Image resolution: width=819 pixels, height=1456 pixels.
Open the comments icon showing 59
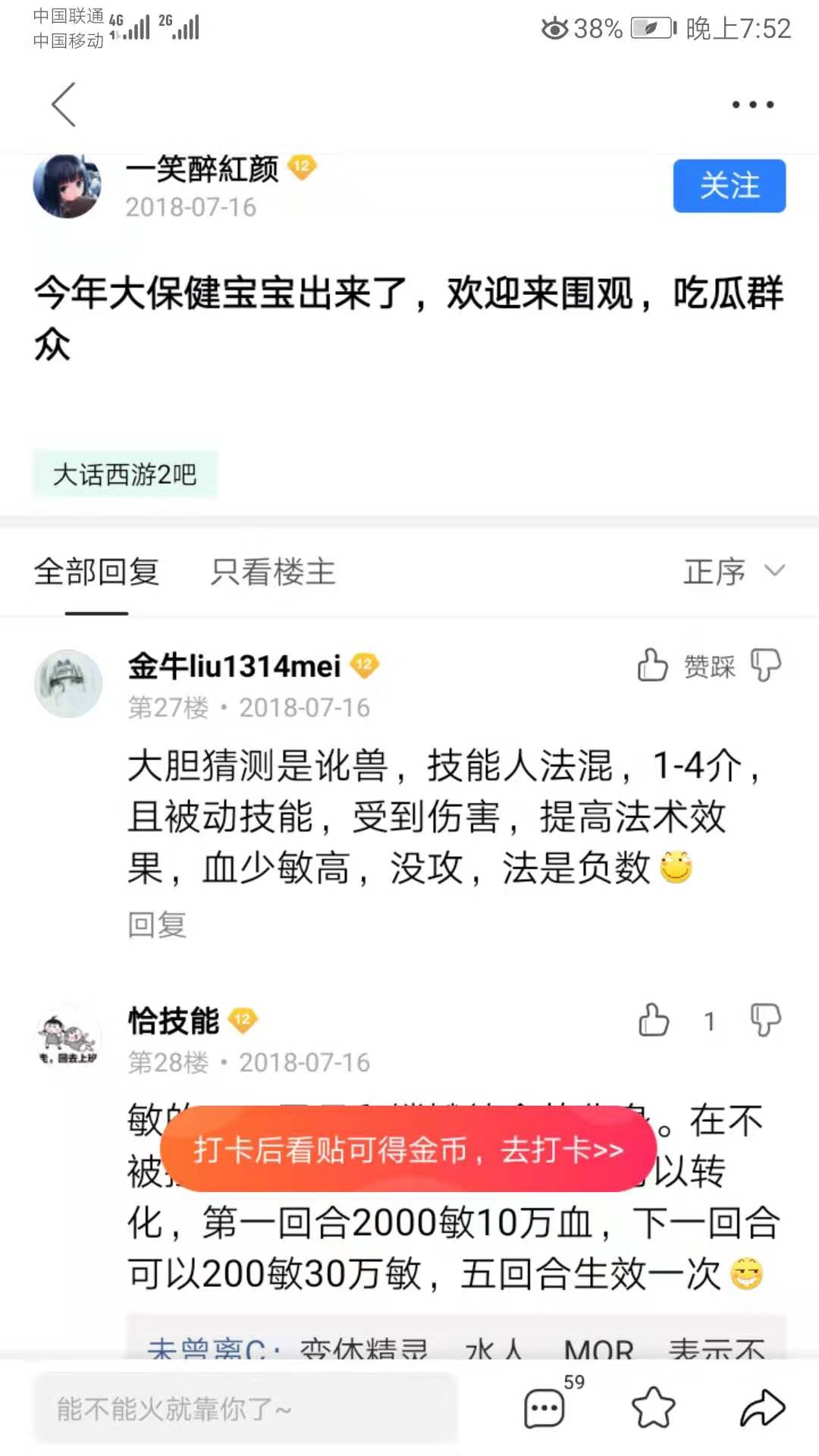[x=544, y=1408]
